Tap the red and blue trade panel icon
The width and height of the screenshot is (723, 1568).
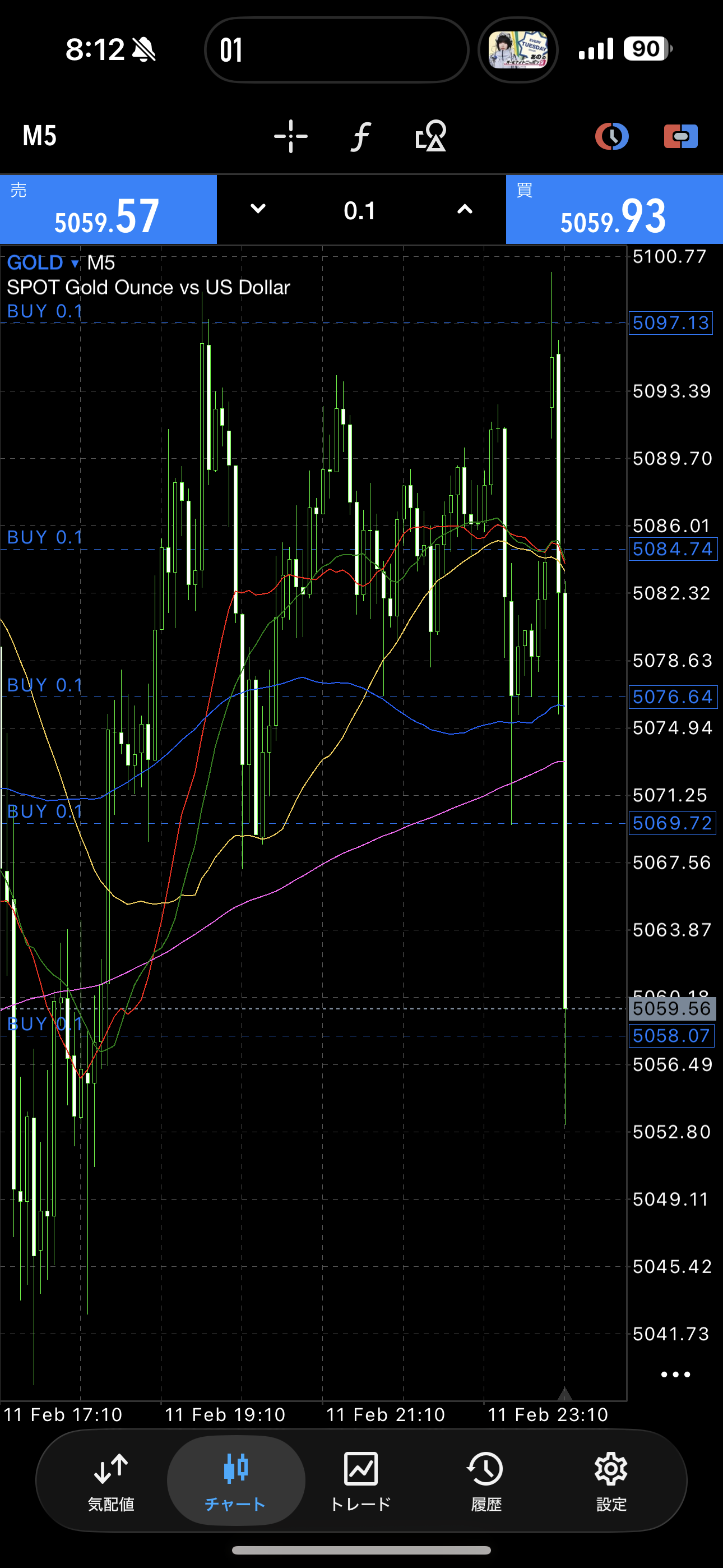[x=680, y=136]
